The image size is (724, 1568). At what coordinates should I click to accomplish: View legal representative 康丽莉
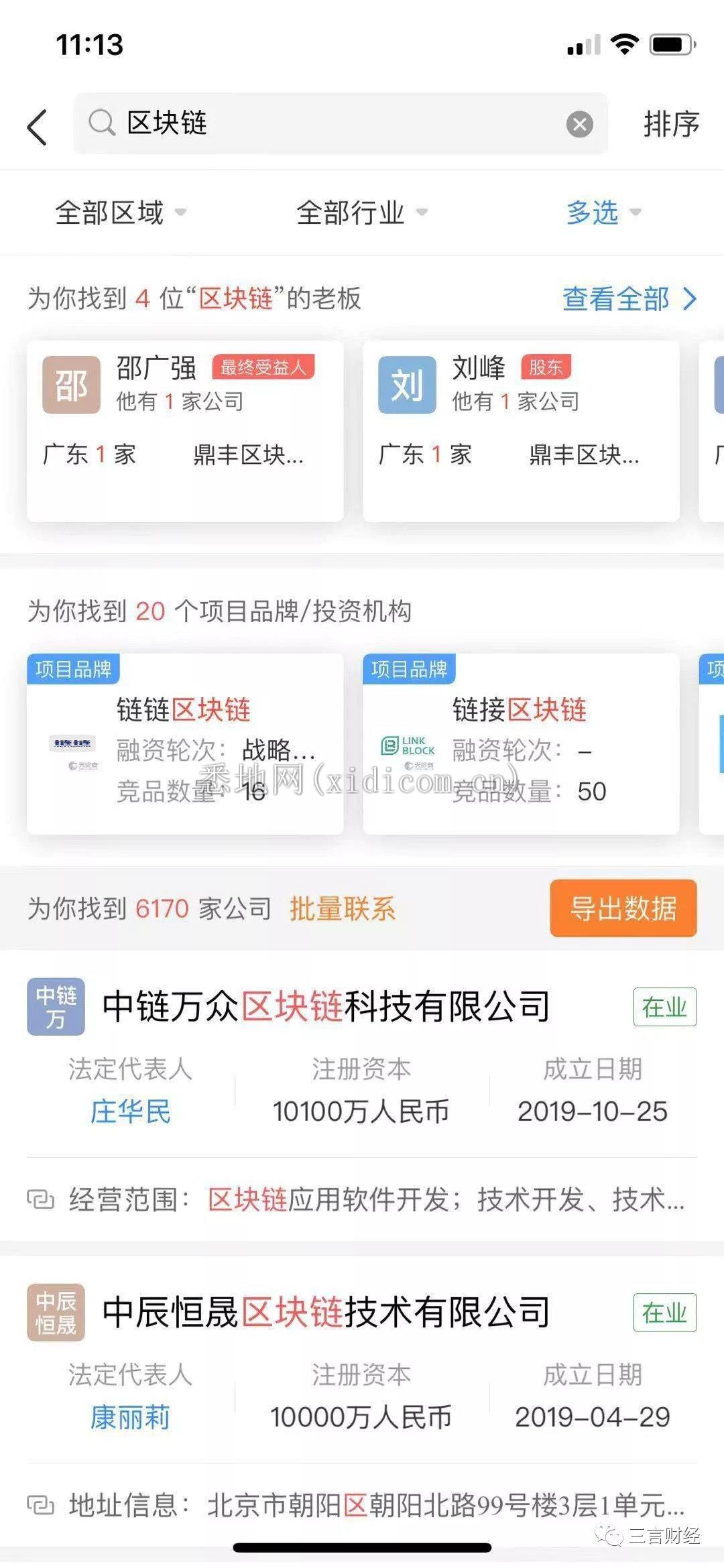tap(130, 1416)
